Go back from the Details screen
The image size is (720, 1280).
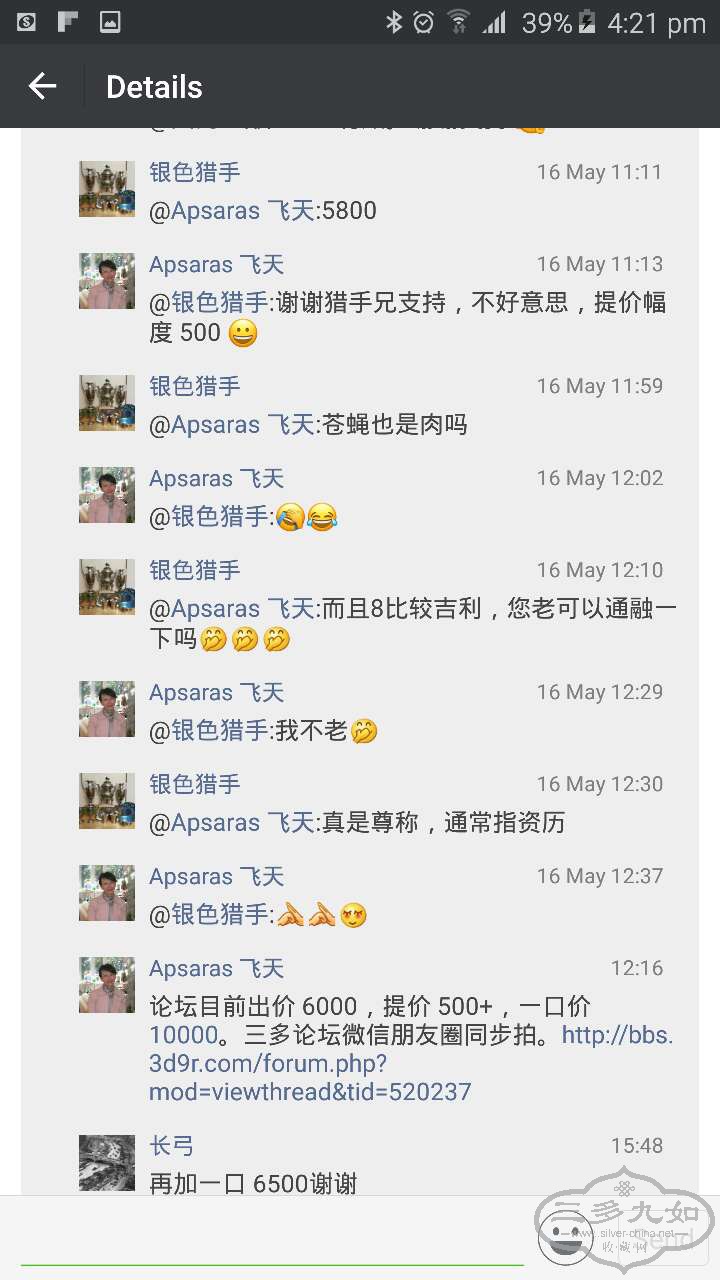pyautogui.click(x=42, y=87)
